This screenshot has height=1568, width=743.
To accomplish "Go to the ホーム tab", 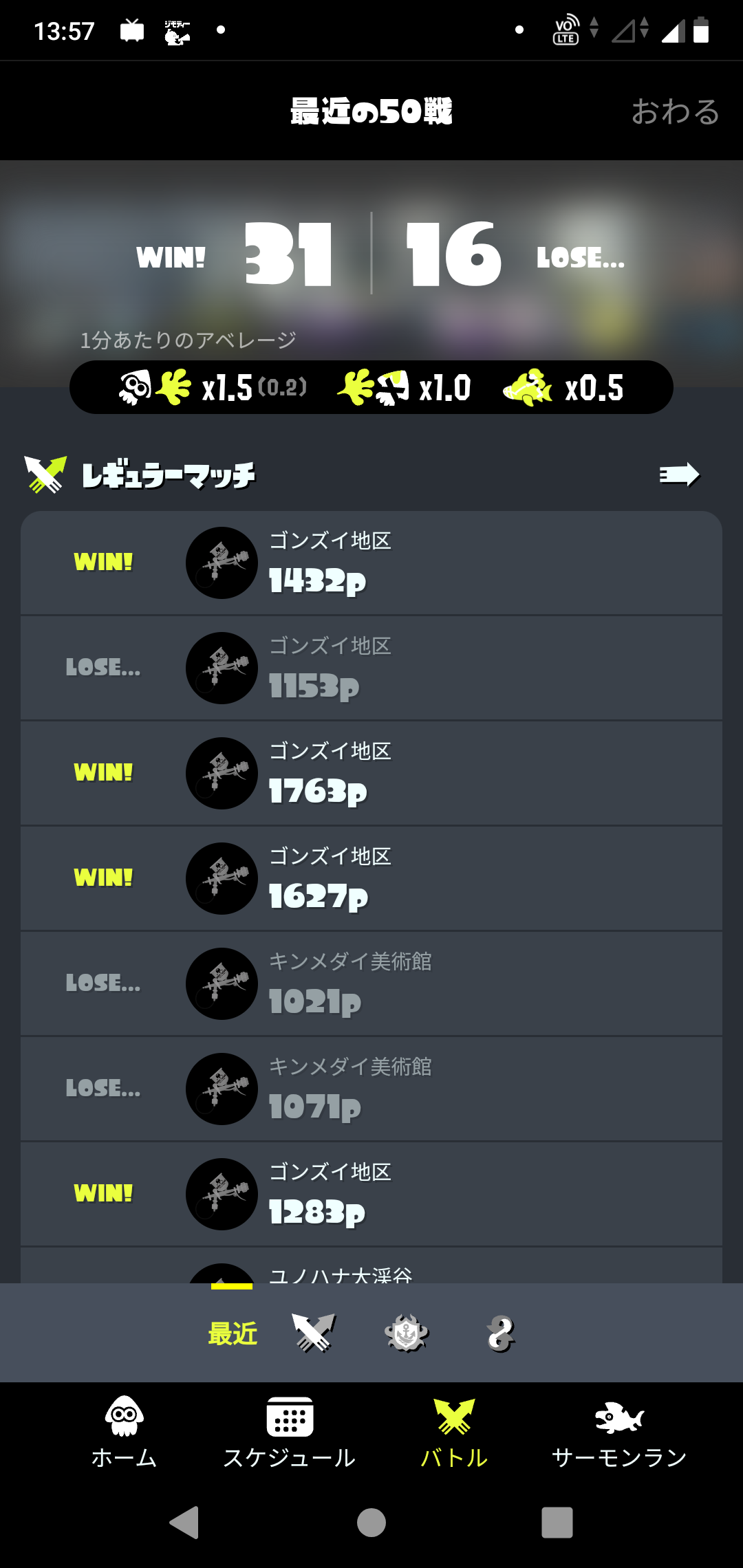I will pyautogui.click(x=125, y=1431).
